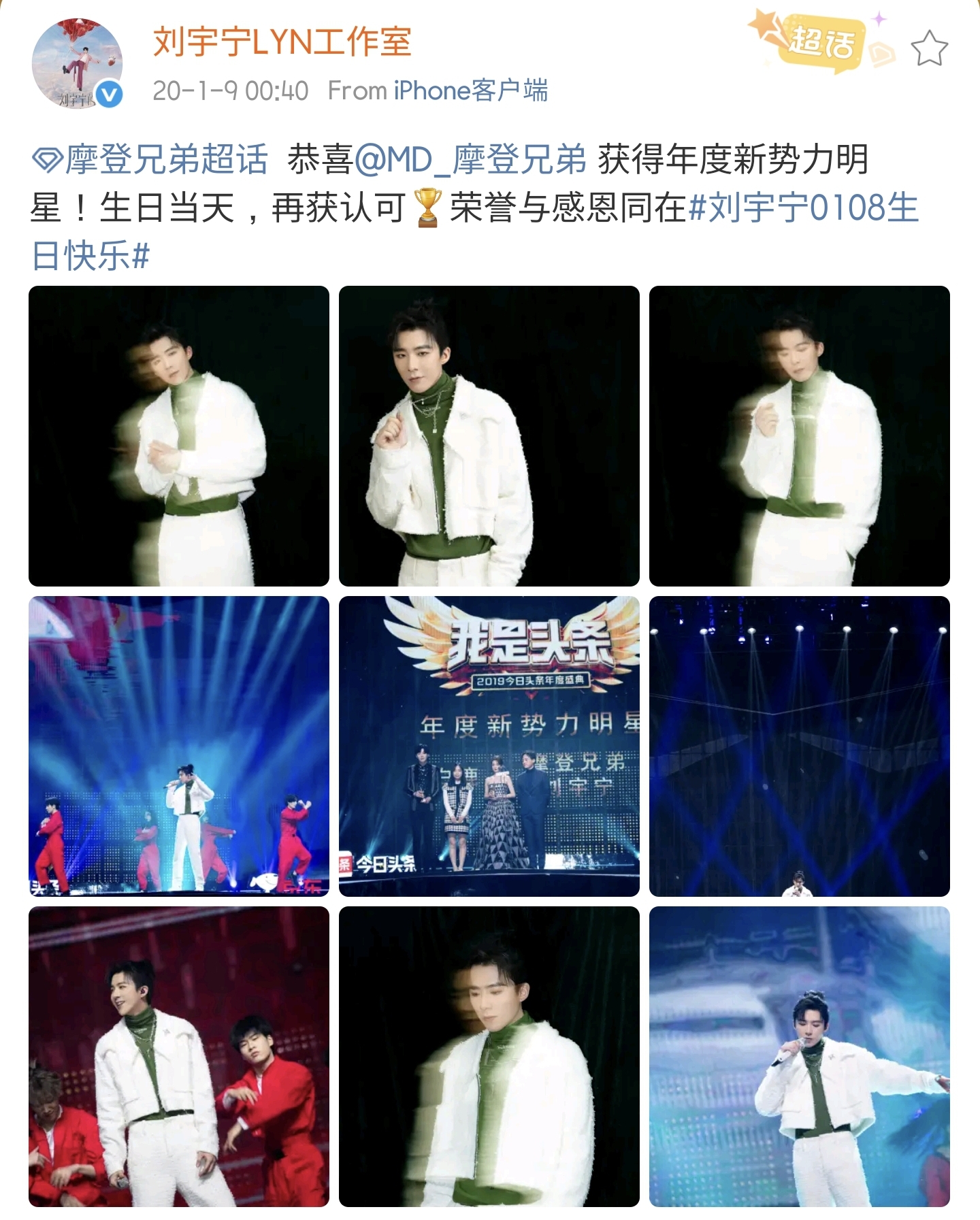This screenshot has height=1220, width=980.
Task: Open the sharp portrait with necklace photo
Action: coord(489,436)
